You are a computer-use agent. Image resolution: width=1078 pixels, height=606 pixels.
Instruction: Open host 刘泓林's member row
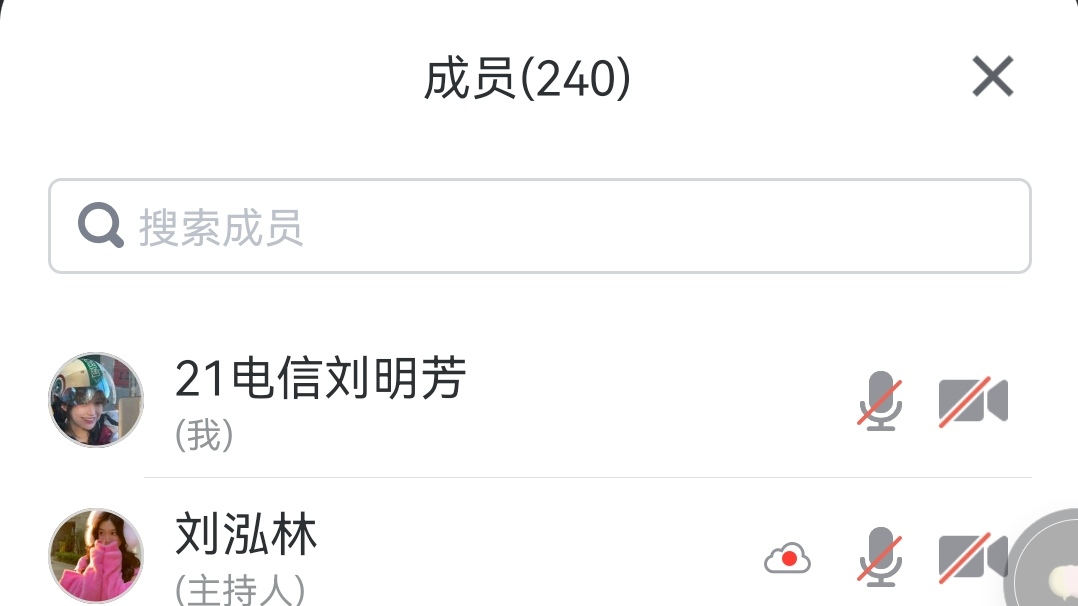246,555
